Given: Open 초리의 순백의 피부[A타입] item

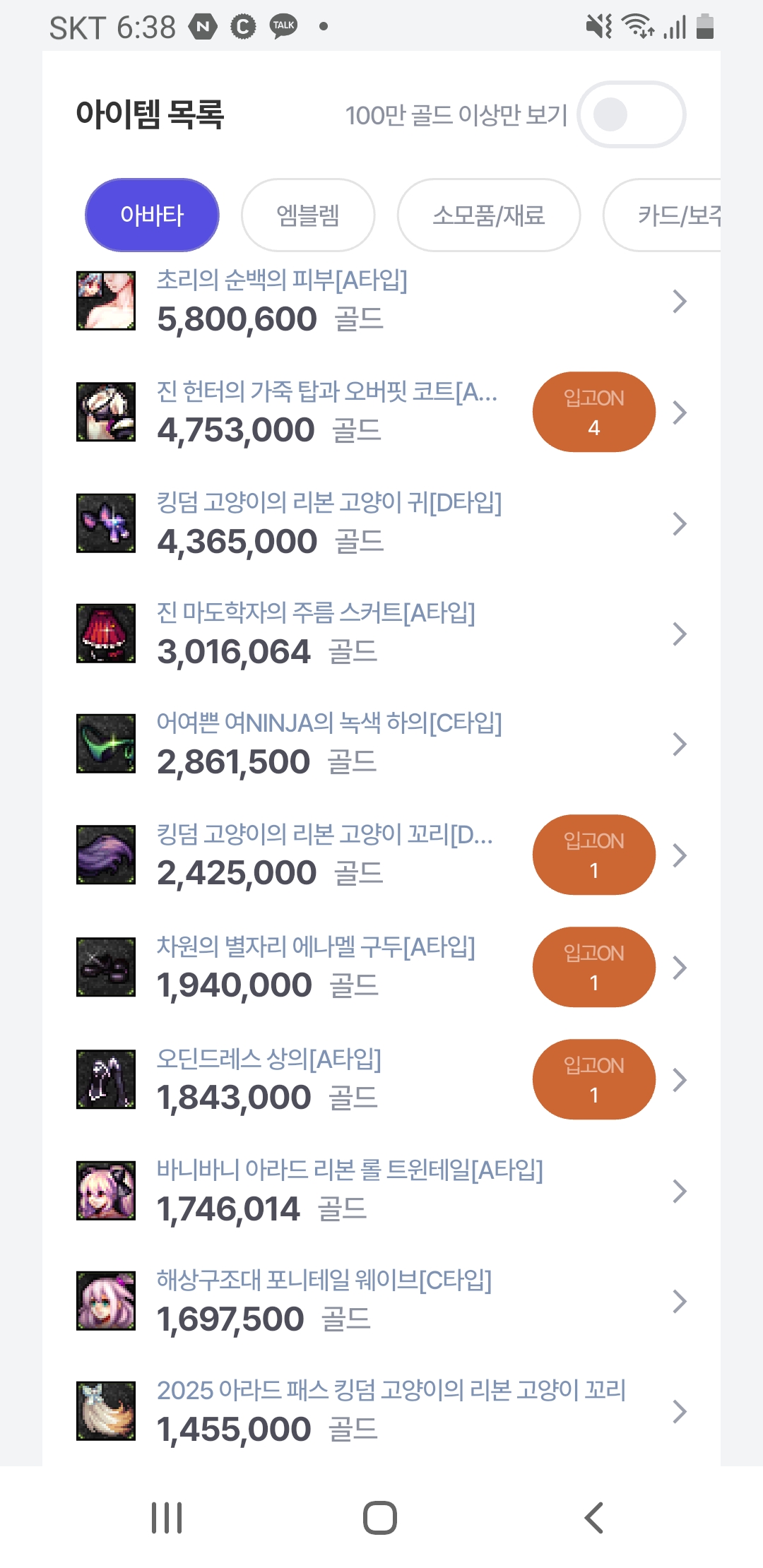Looking at the screenshot, I should click(x=353, y=302).
